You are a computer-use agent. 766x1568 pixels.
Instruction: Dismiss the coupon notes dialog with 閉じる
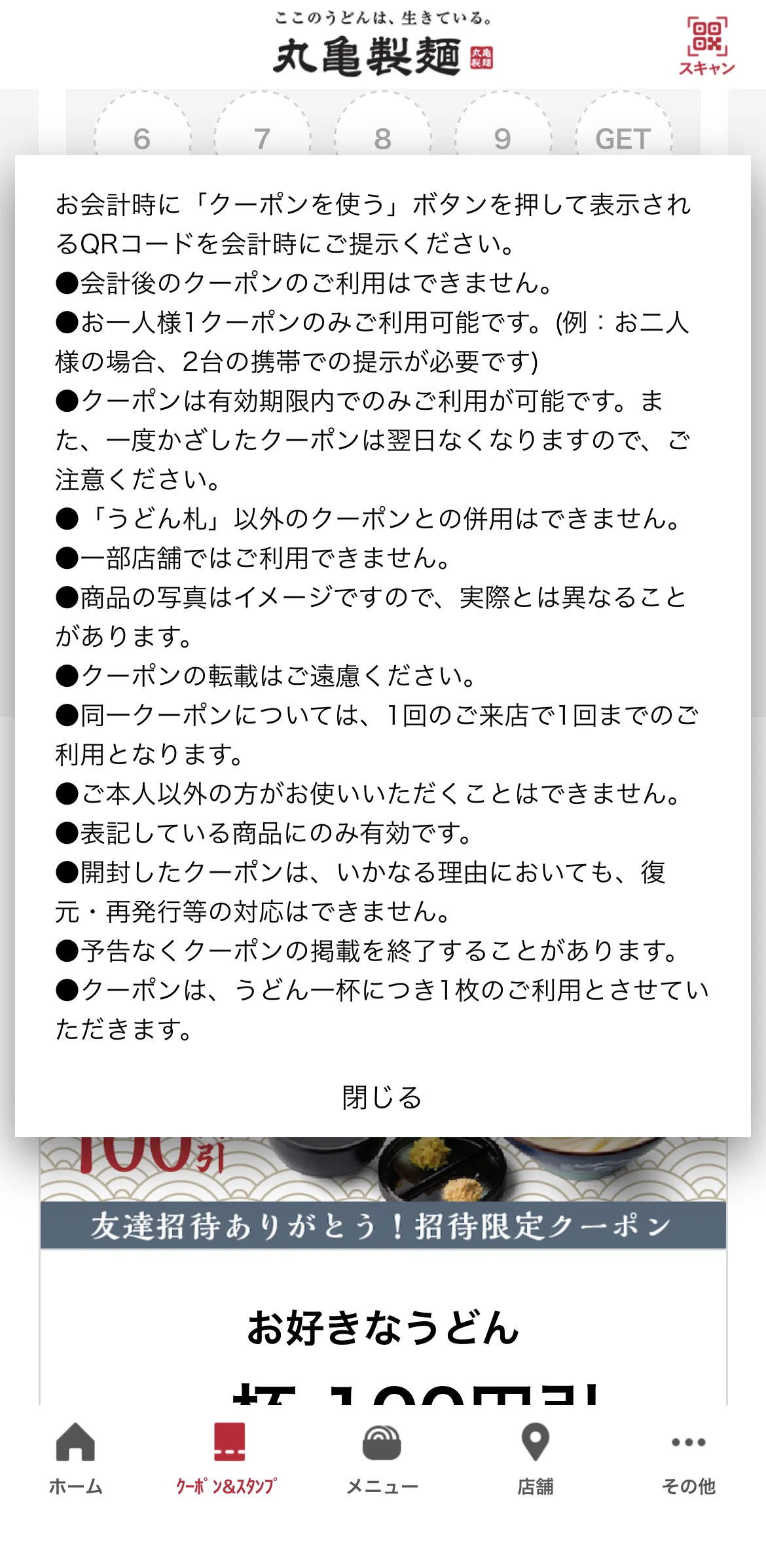(382, 1098)
